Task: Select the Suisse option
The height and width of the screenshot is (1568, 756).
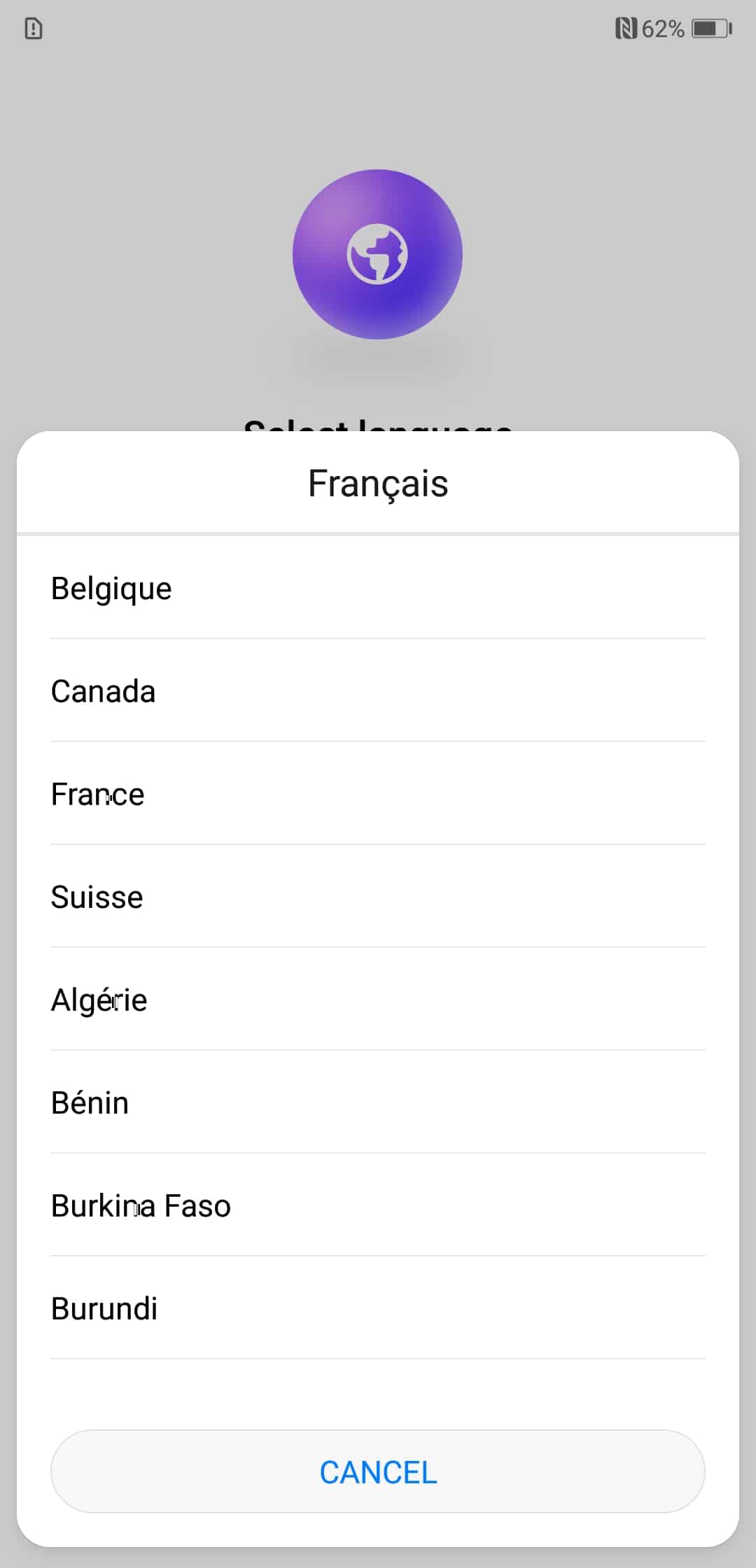Action: tap(378, 897)
